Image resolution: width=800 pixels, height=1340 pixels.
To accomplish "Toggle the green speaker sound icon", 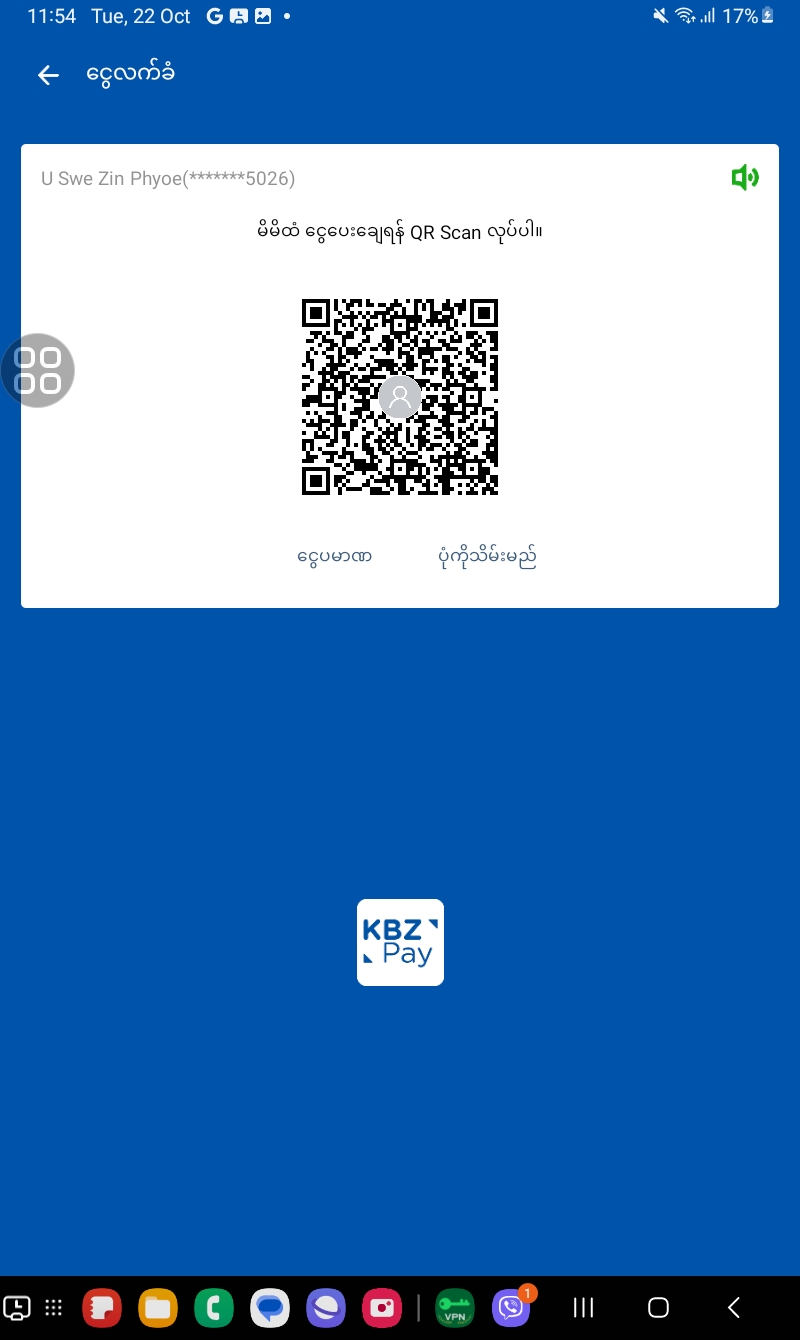I will [x=745, y=178].
